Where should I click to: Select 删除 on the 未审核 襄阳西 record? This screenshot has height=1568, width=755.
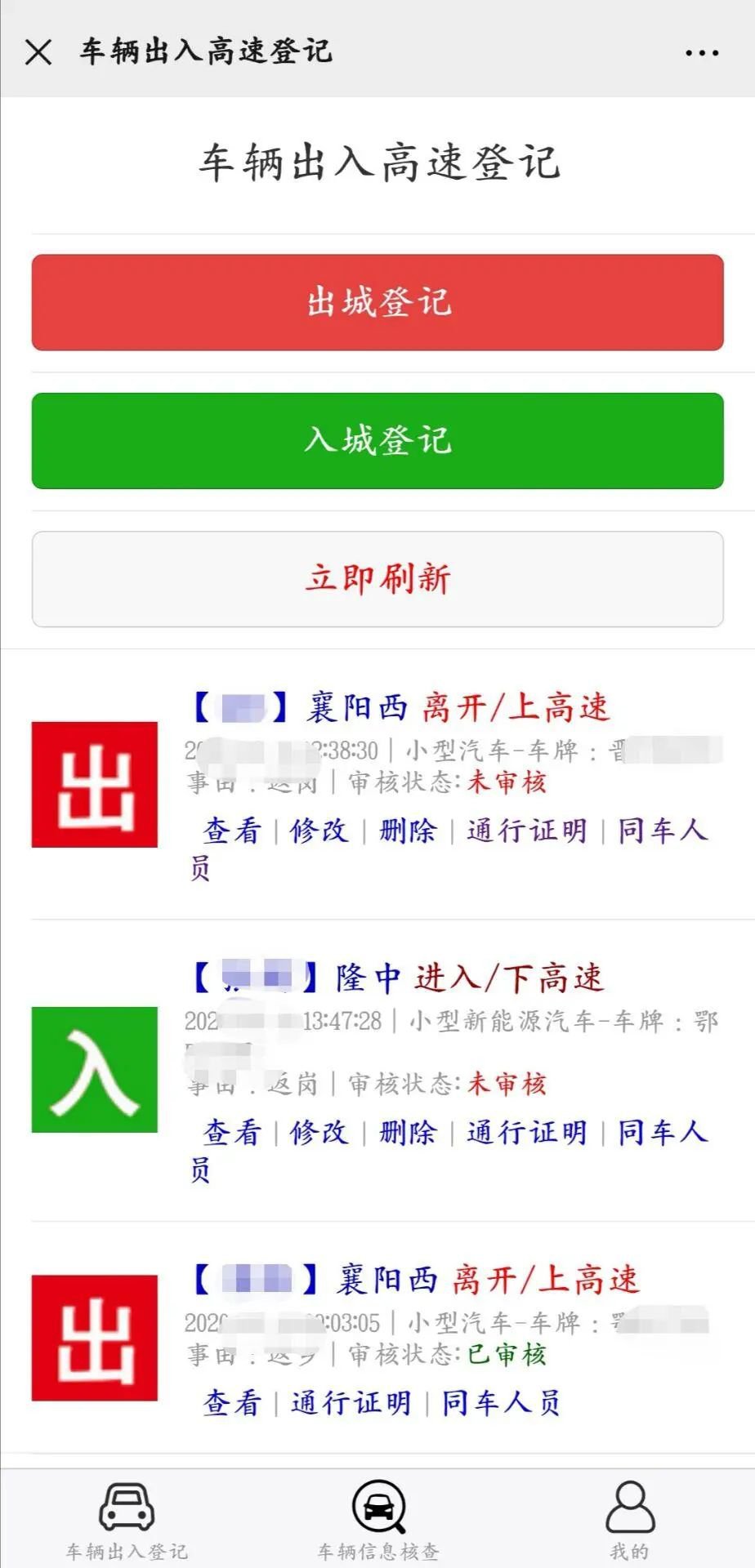pyautogui.click(x=408, y=831)
